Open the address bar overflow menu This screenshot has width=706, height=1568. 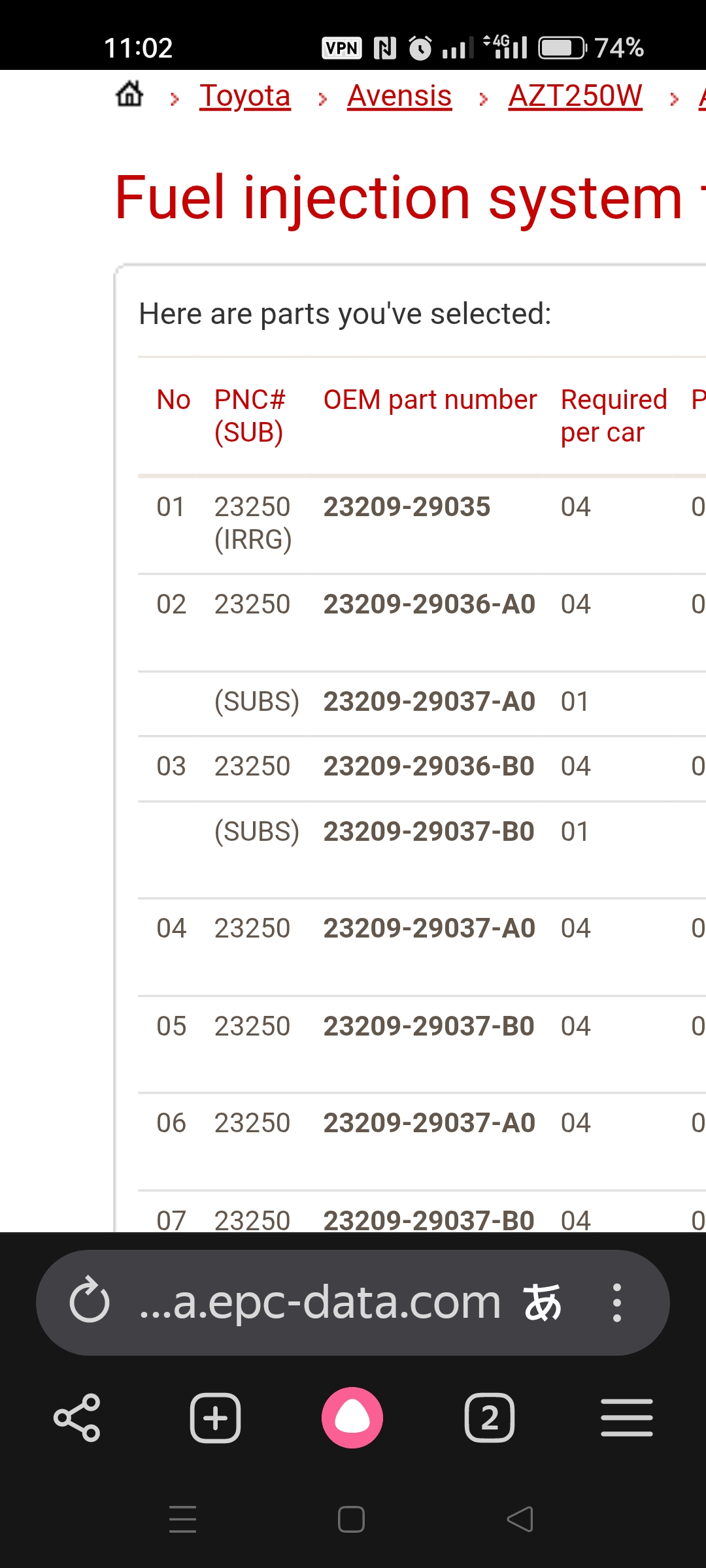[616, 1303]
